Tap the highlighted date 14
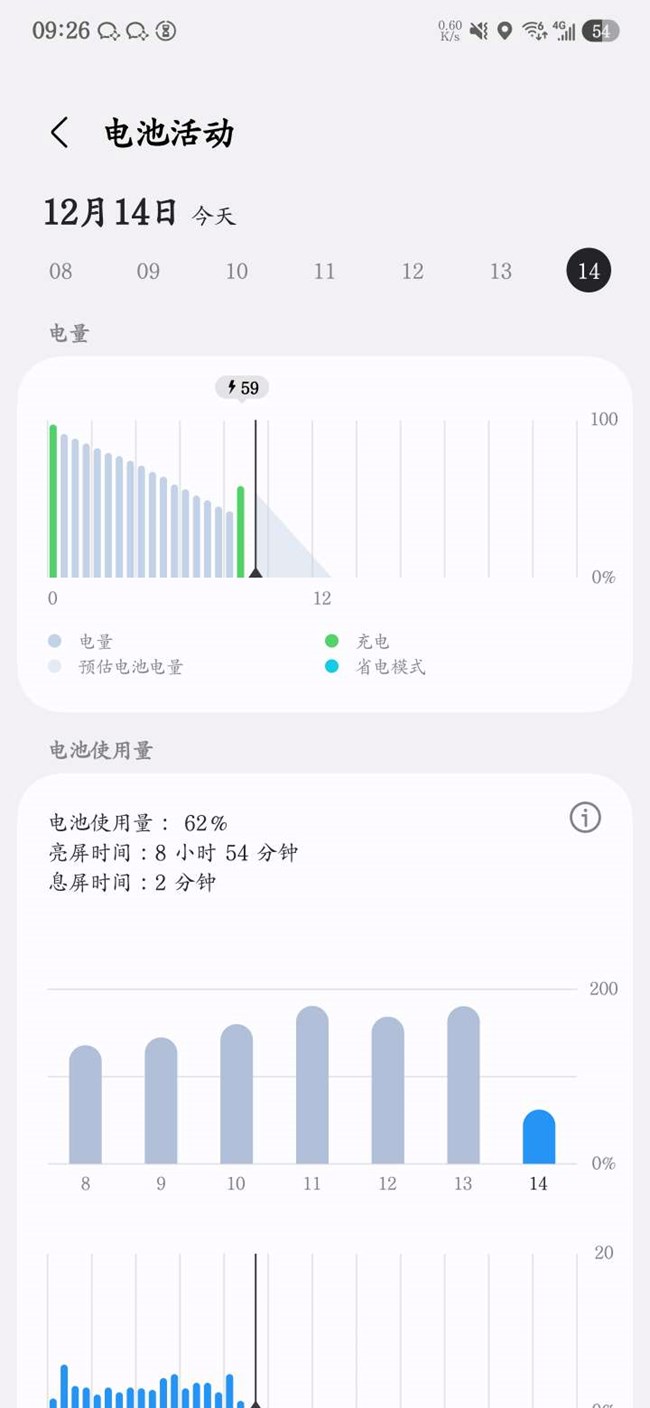Screen dimensions: 650x1408 pos(588,271)
